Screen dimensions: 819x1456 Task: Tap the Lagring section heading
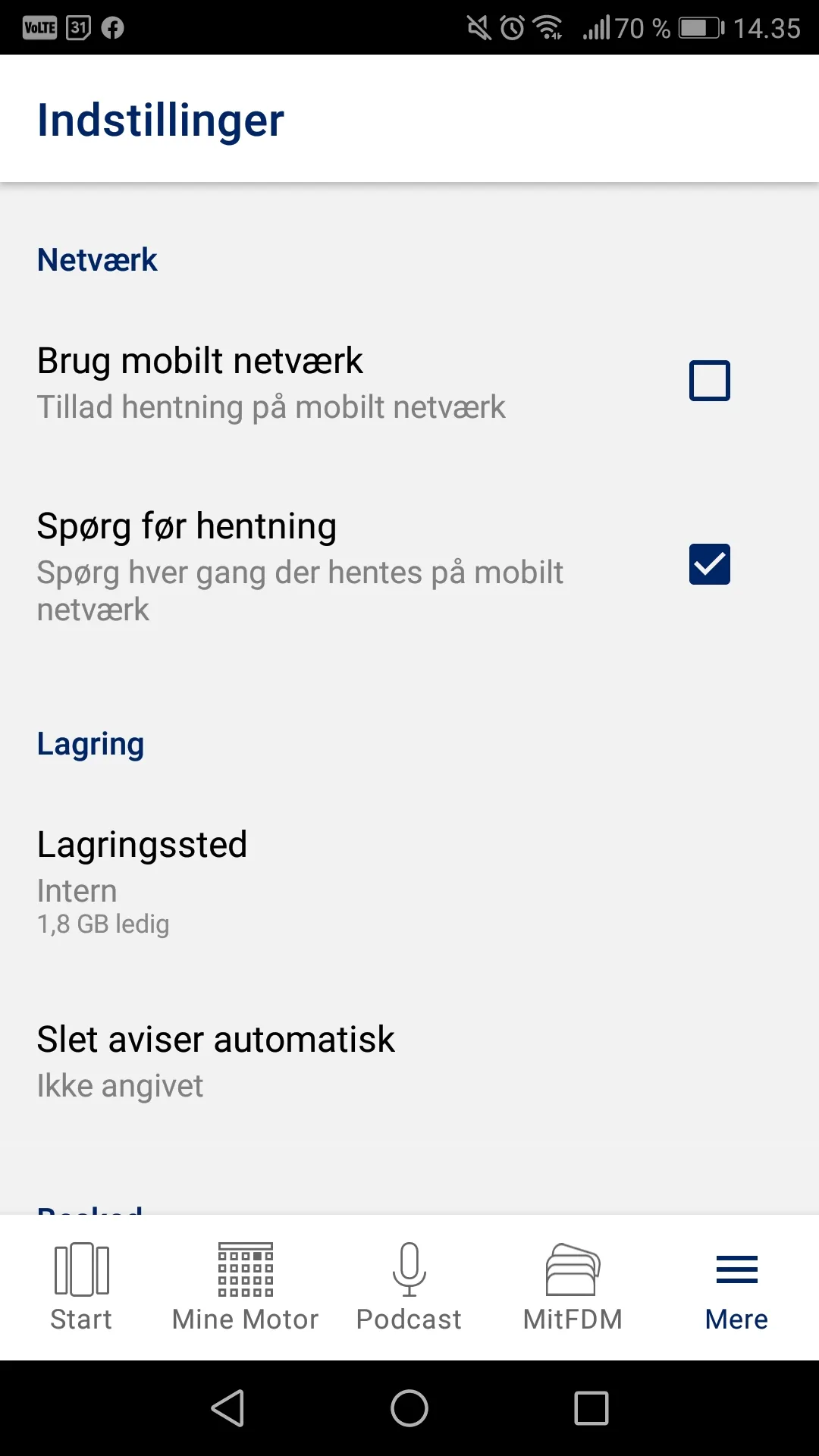pyautogui.click(x=90, y=744)
